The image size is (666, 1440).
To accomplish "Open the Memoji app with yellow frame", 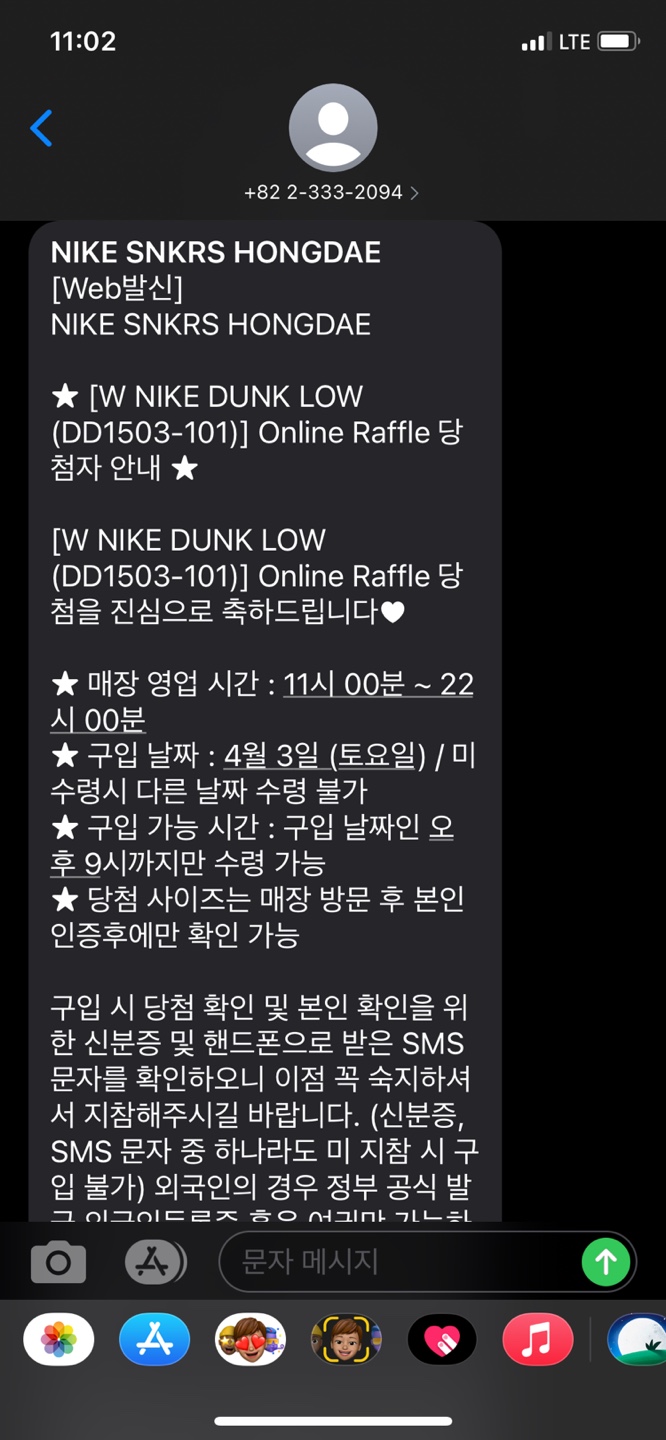I will pos(346,1340).
